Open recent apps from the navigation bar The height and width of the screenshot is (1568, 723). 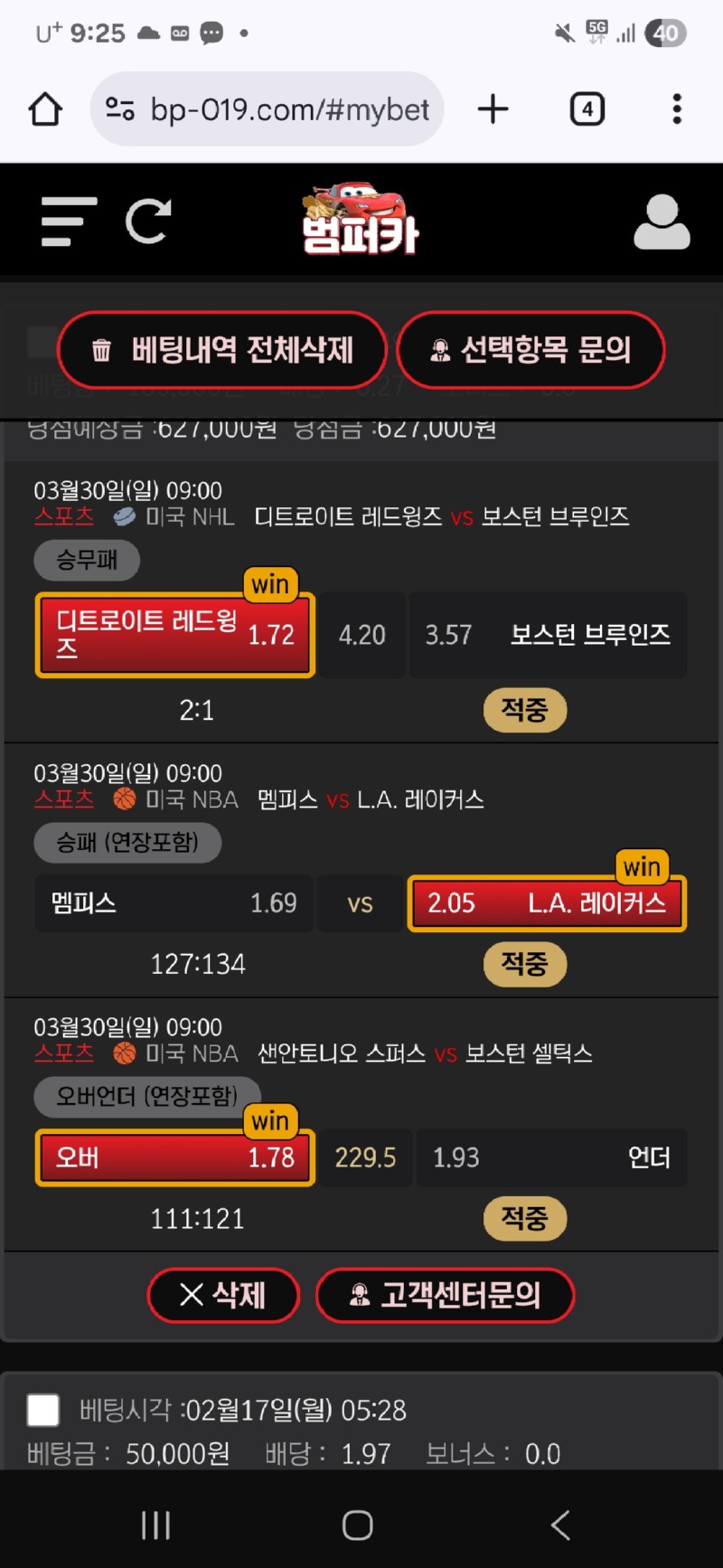156,1525
